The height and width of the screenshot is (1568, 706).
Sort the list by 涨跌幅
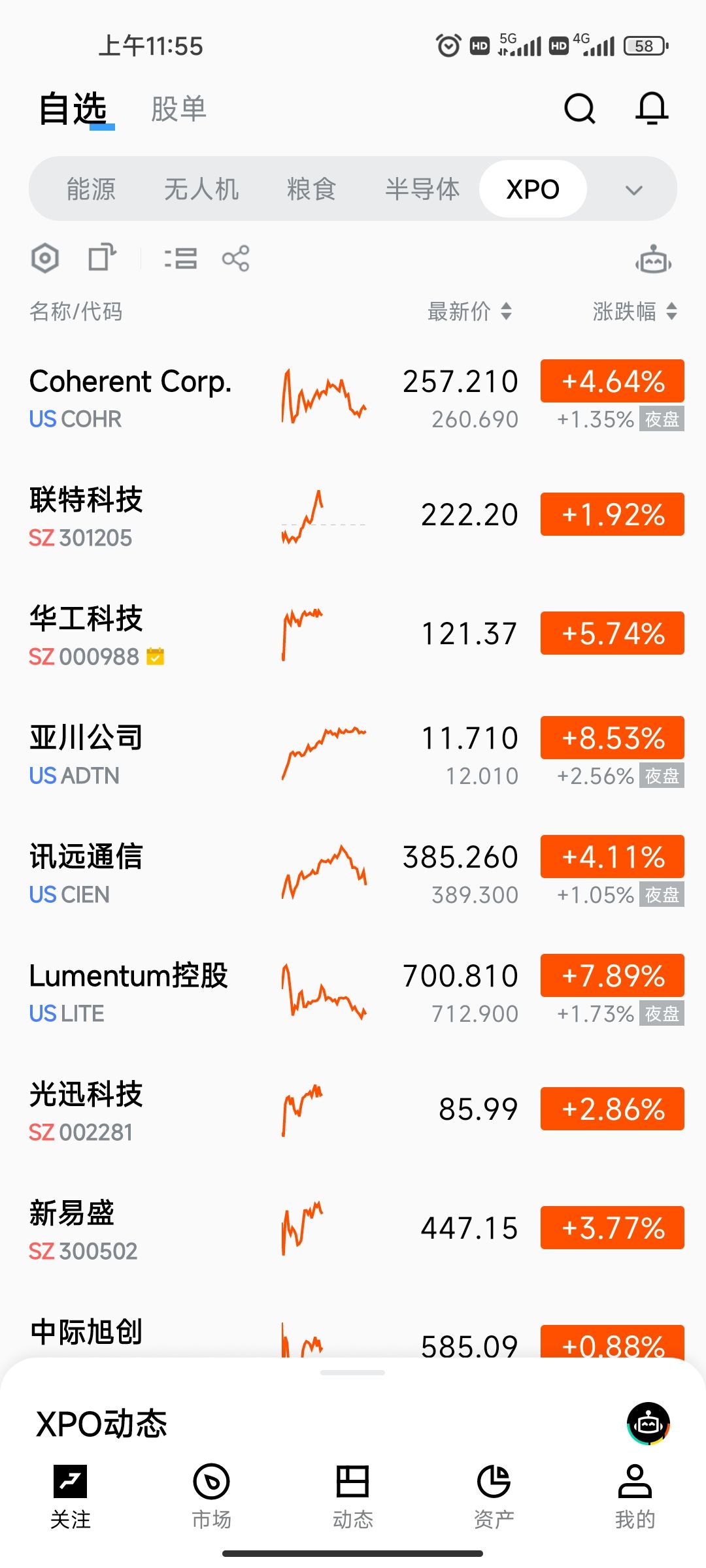tap(634, 312)
